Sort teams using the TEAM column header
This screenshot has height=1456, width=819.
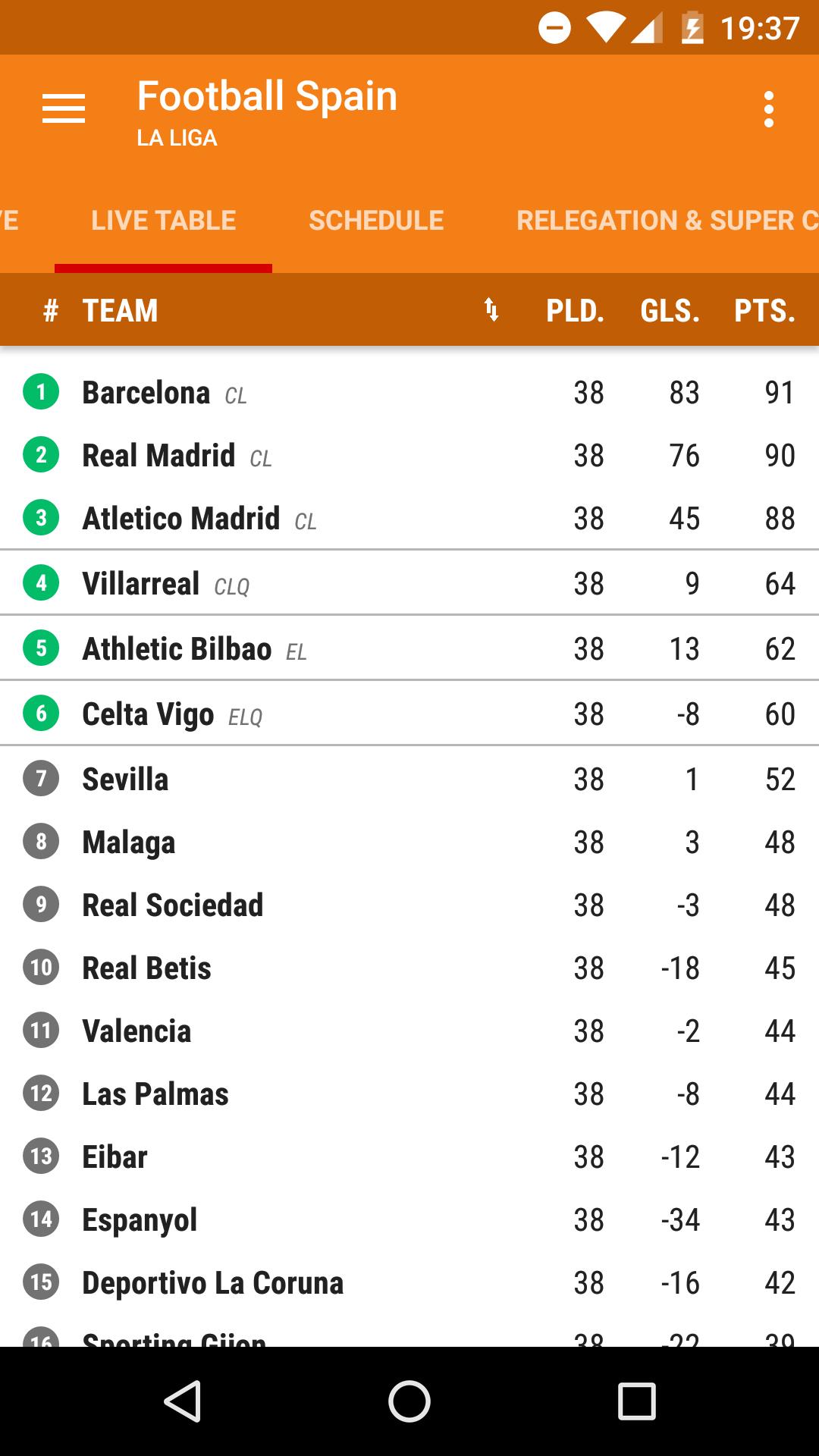pos(120,310)
